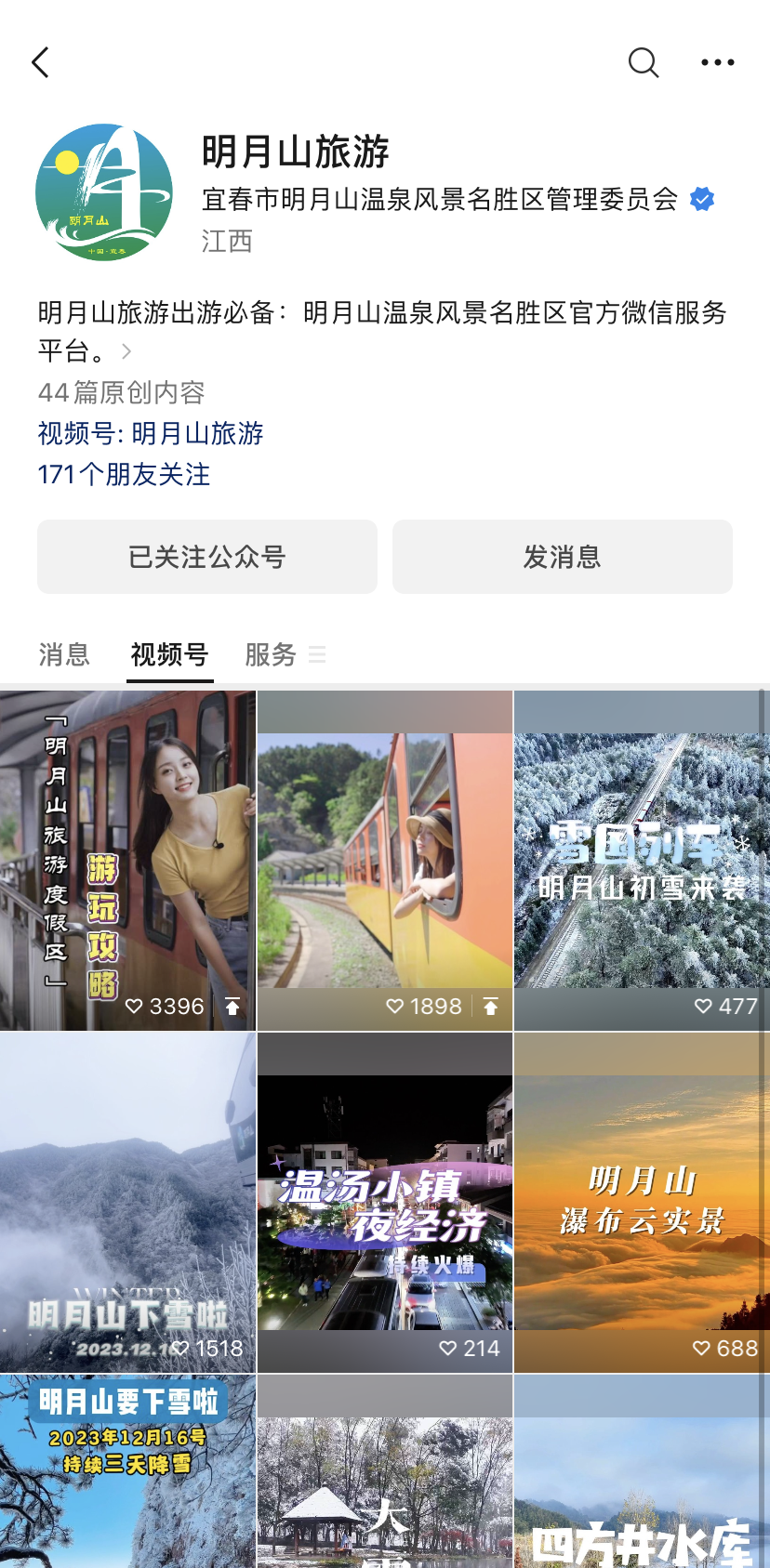Viewport: 770px width, 1568px height.
Task: Open the 瀑布云实景 video
Action: click(641, 1202)
